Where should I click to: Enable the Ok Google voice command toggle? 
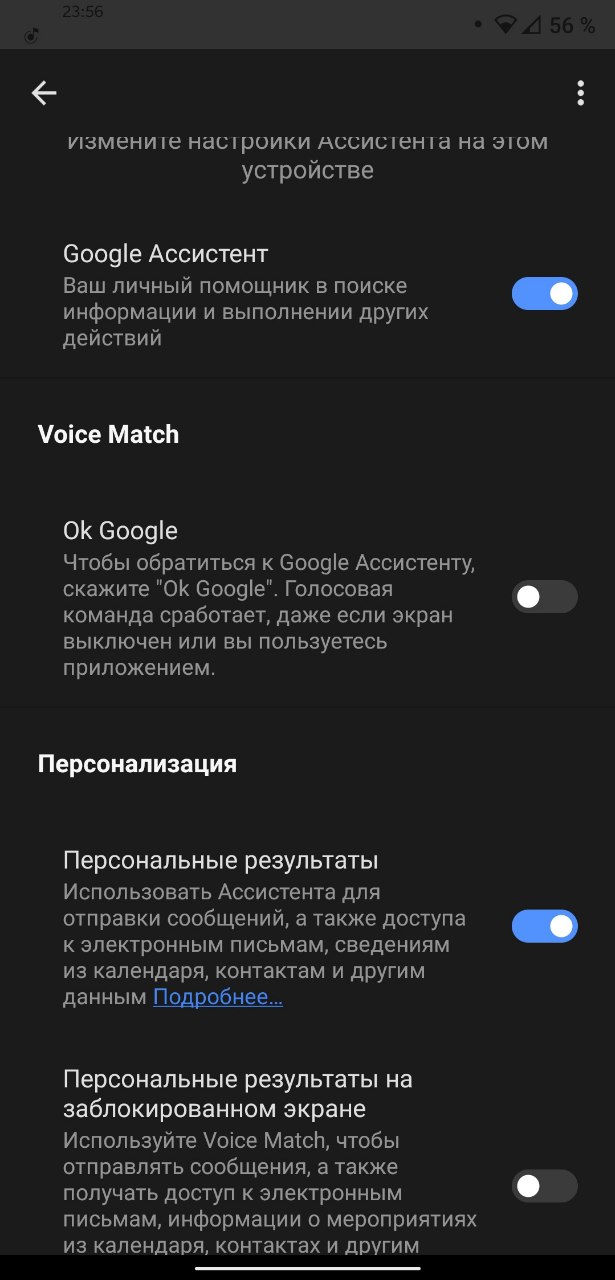pyautogui.click(x=545, y=597)
